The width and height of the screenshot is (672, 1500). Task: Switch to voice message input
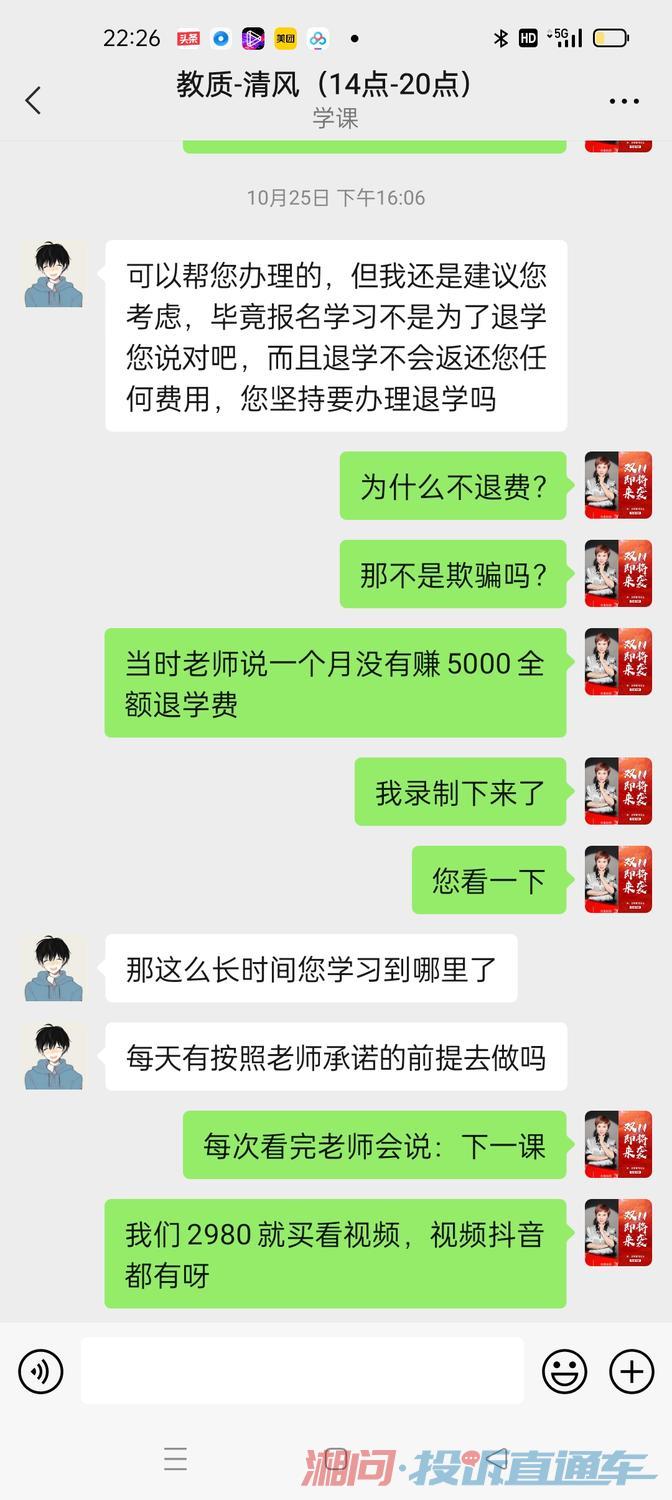tap(40, 1370)
